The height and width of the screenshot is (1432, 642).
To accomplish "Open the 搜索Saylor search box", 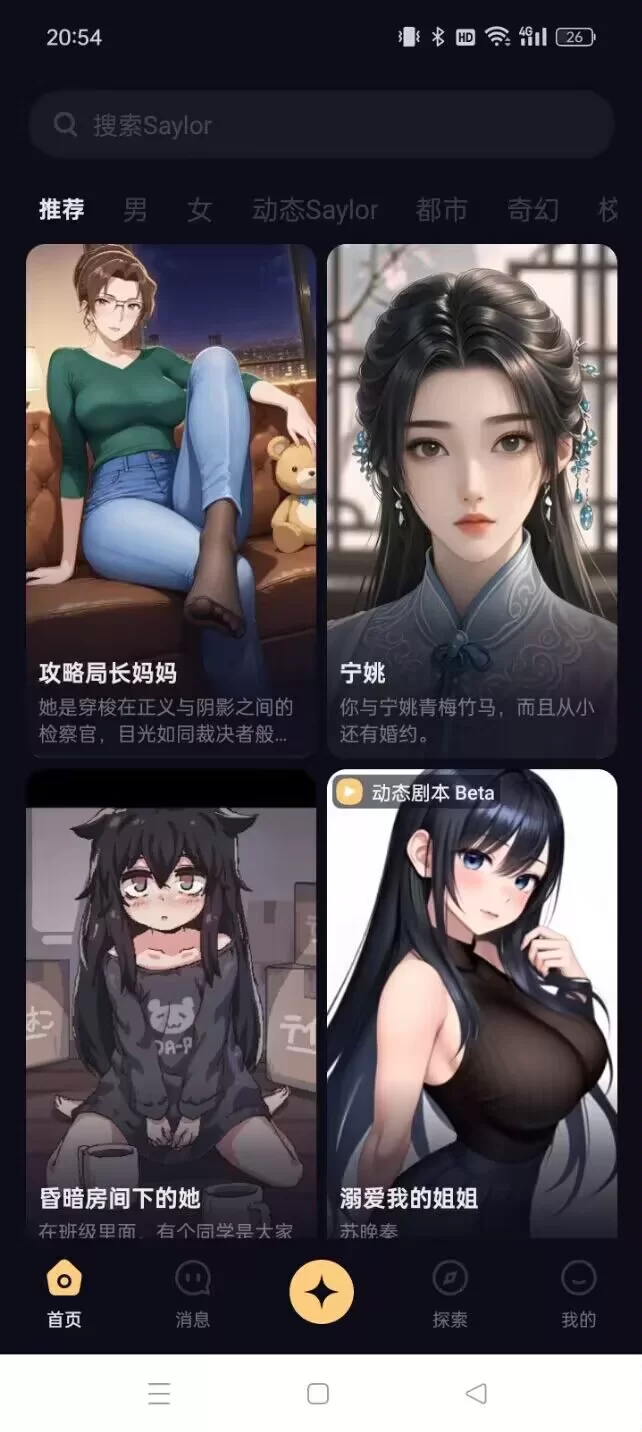I will (x=320, y=125).
